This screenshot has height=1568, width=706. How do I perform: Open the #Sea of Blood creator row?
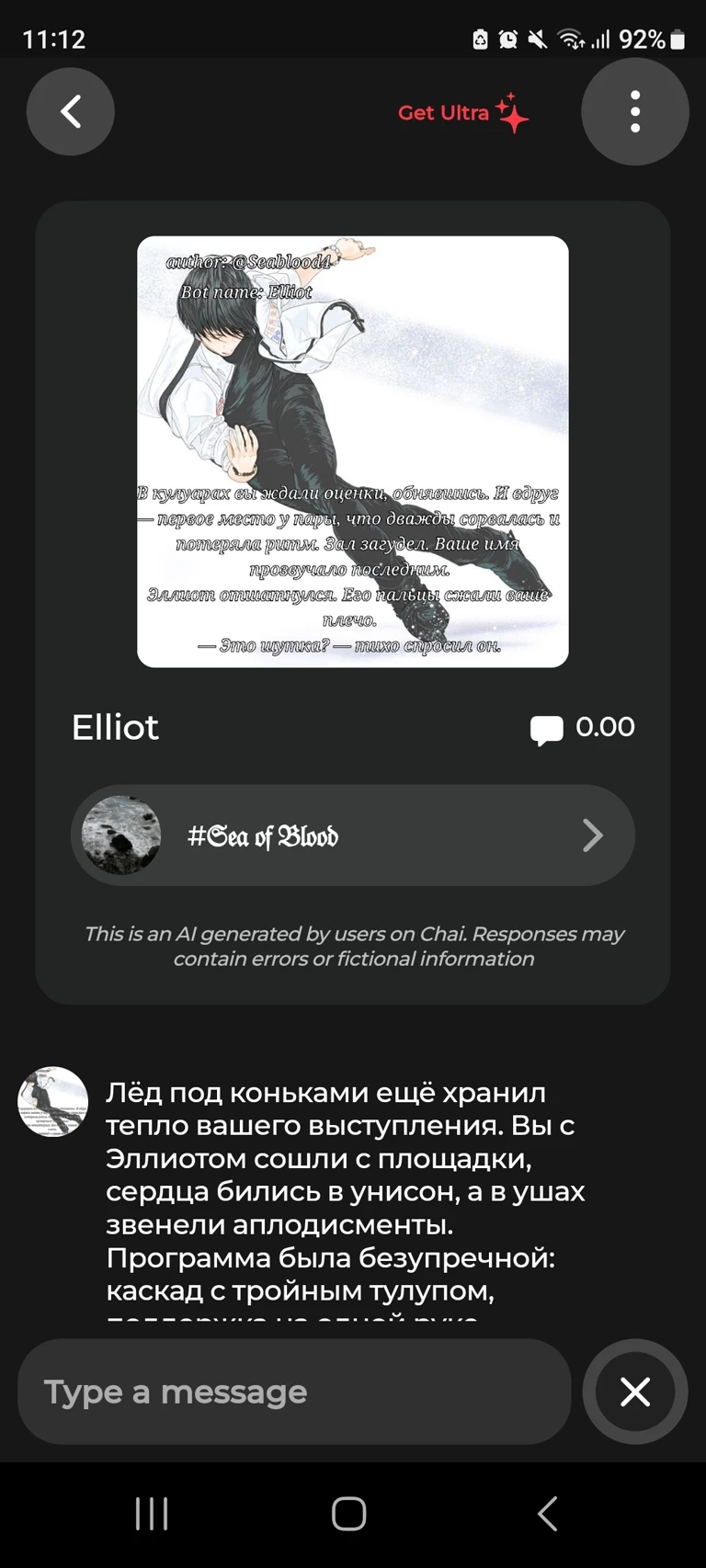[353, 835]
